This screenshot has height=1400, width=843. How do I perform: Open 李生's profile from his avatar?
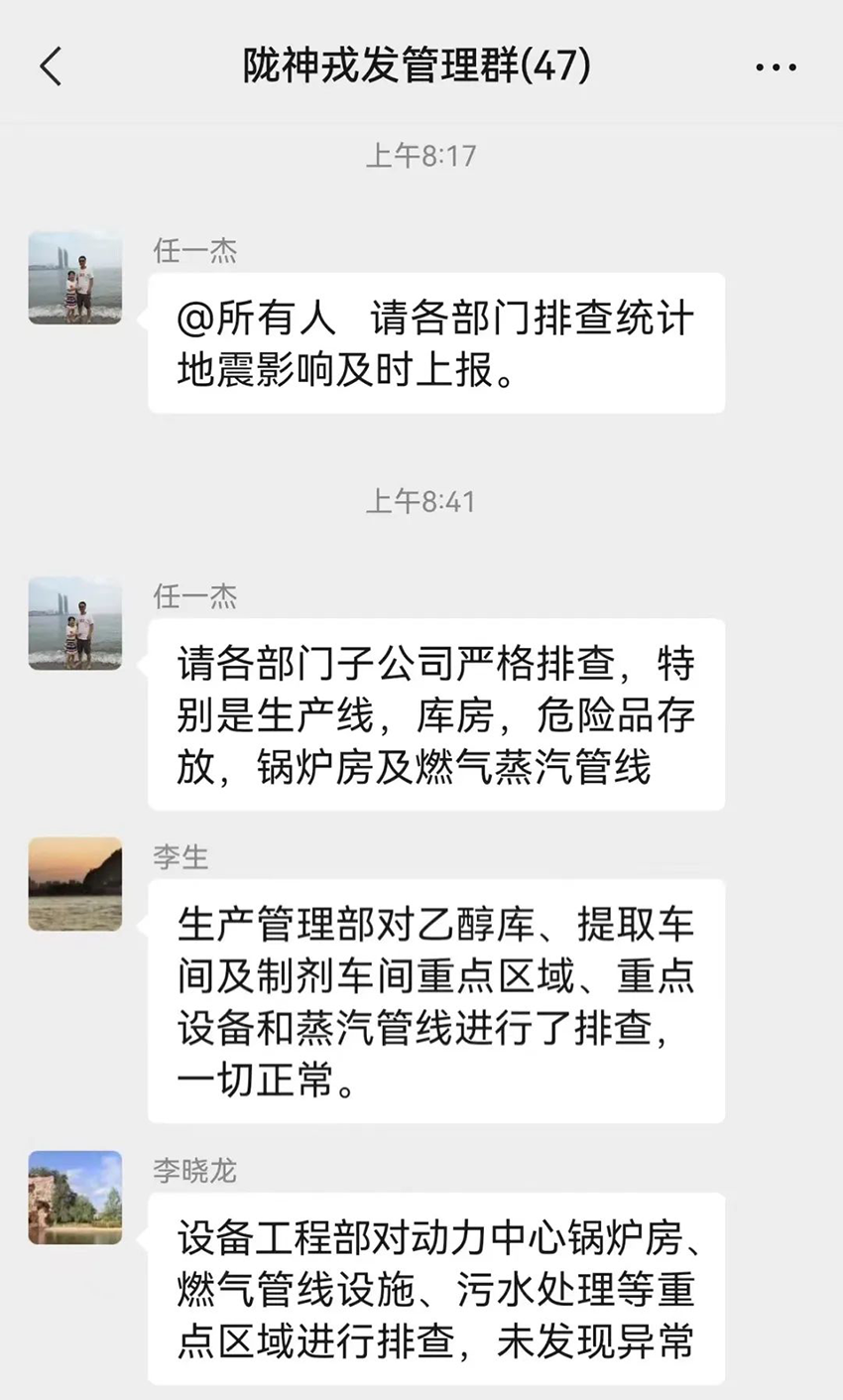pos(75,884)
